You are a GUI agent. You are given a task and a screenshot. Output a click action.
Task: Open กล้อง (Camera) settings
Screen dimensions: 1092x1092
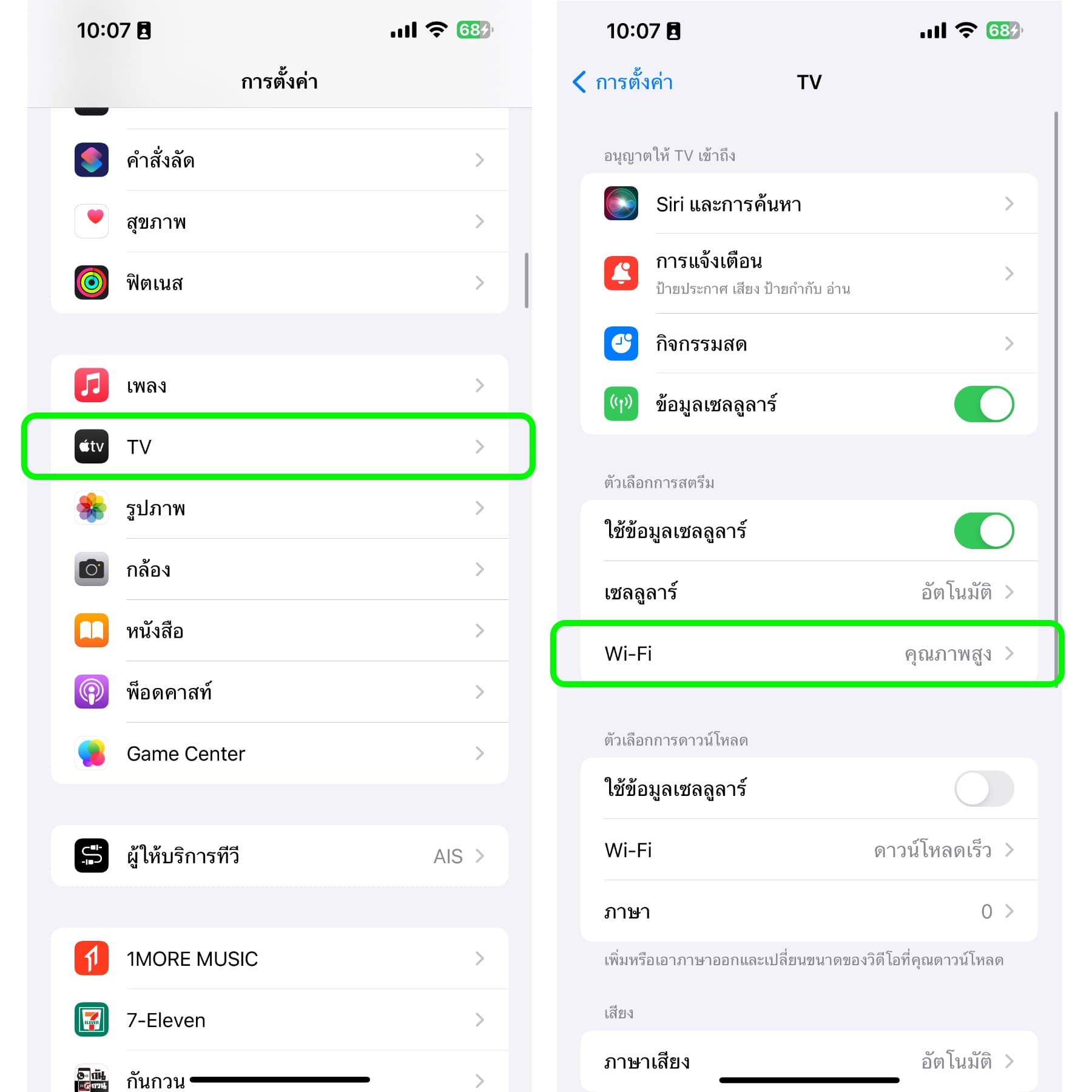[x=279, y=570]
